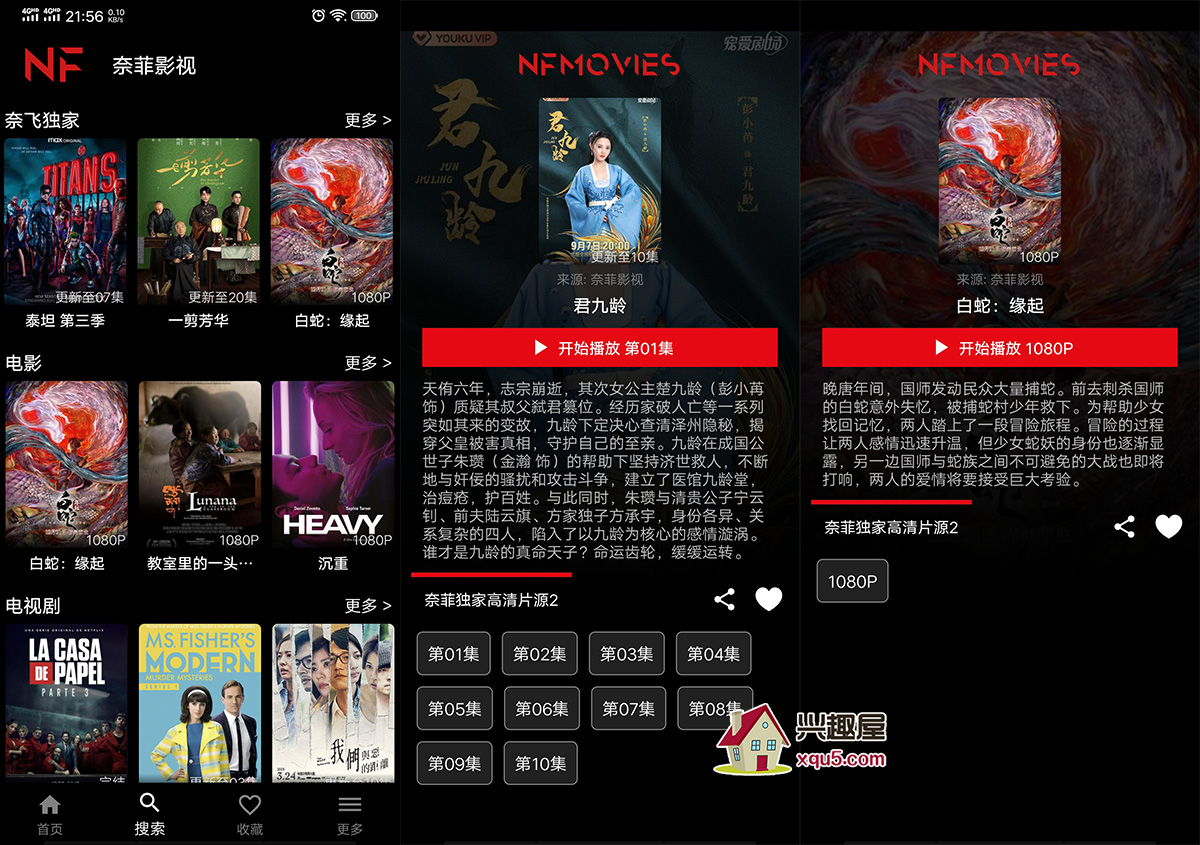Switch to the 首页 home tab
Screen dimensions: 1200x845
pyautogui.click(x=50, y=814)
